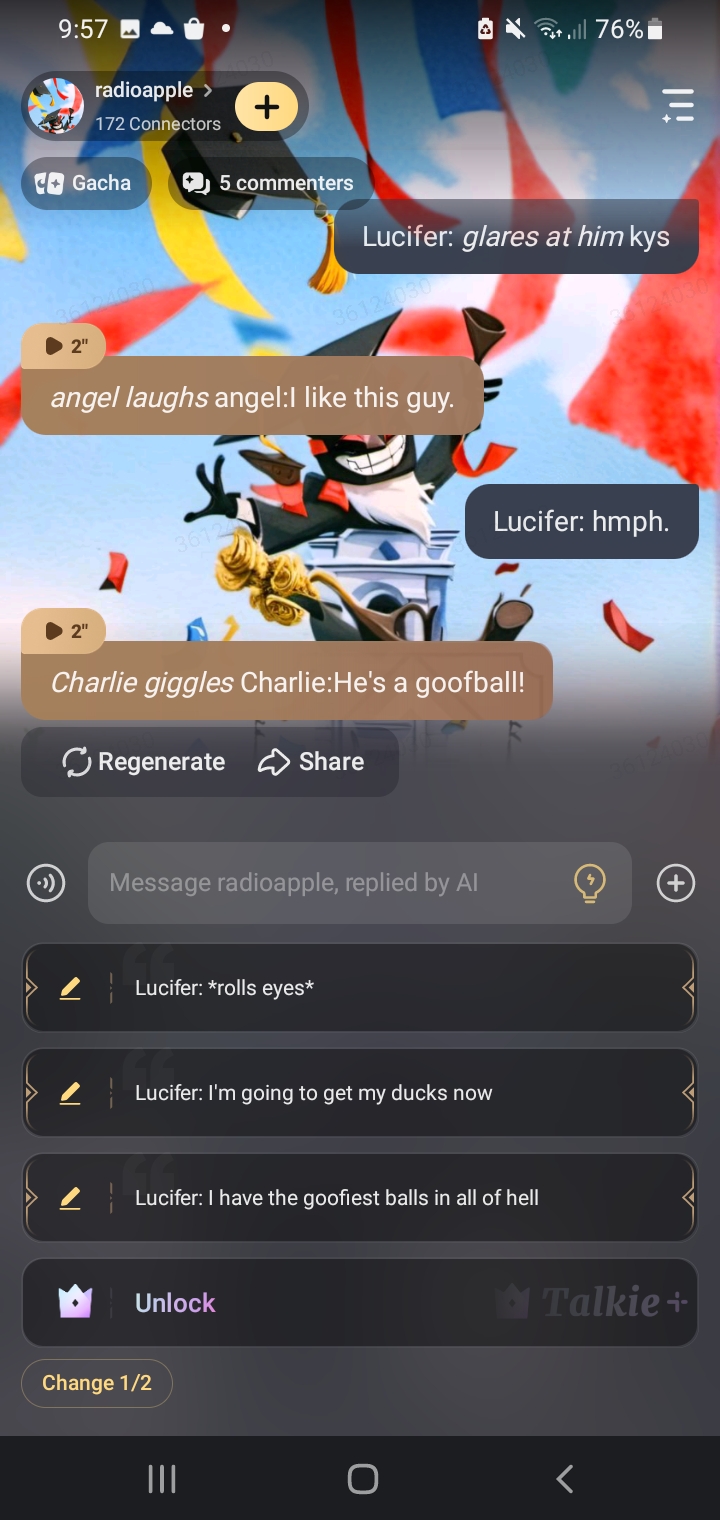This screenshot has height=1520, width=720.
Task: Go back with the system back button
Action: [x=565, y=1479]
